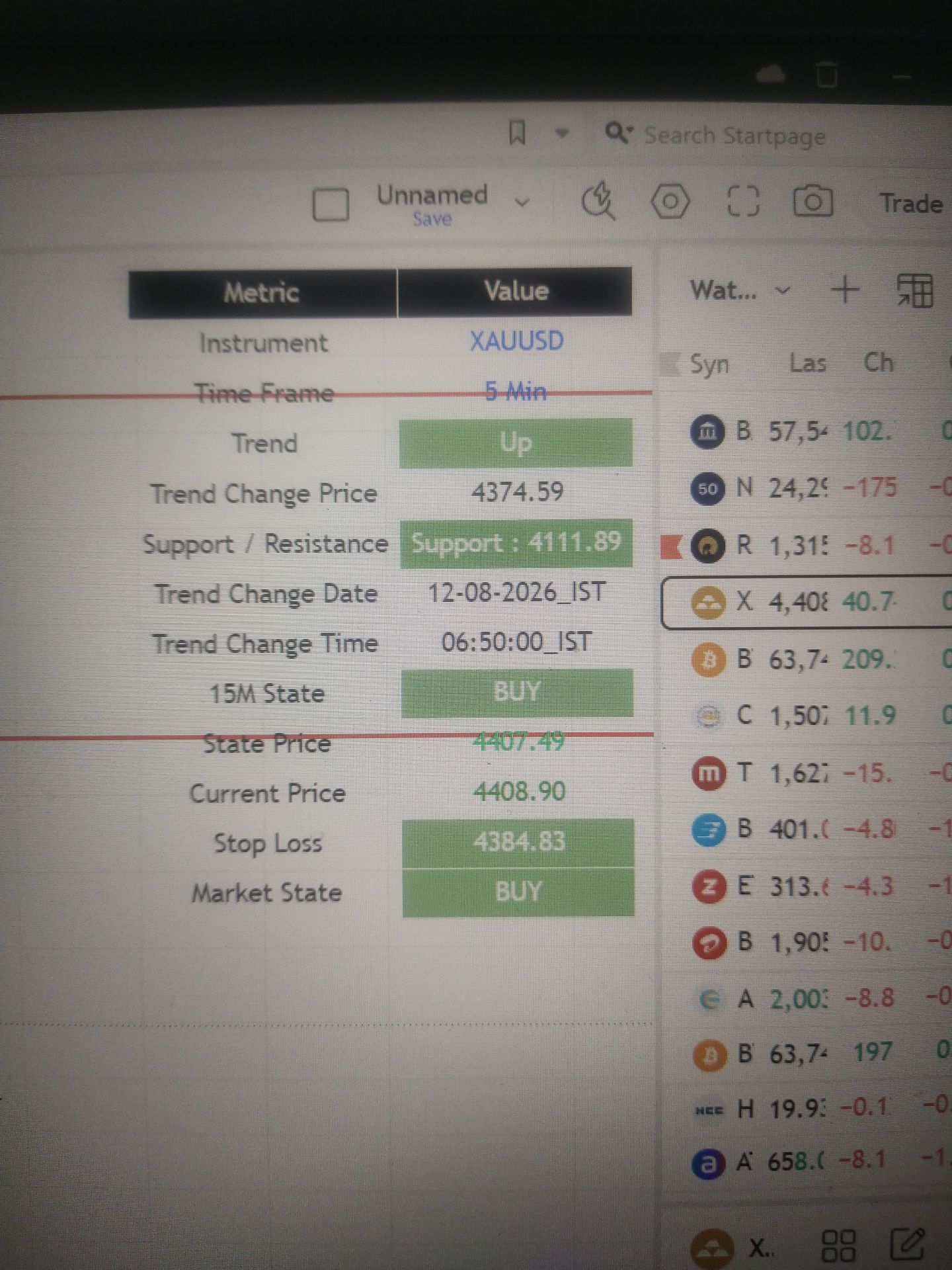This screenshot has height=1270, width=952.
Task: Select the X gold row showing 4,40
Action: (x=807, y=602)
